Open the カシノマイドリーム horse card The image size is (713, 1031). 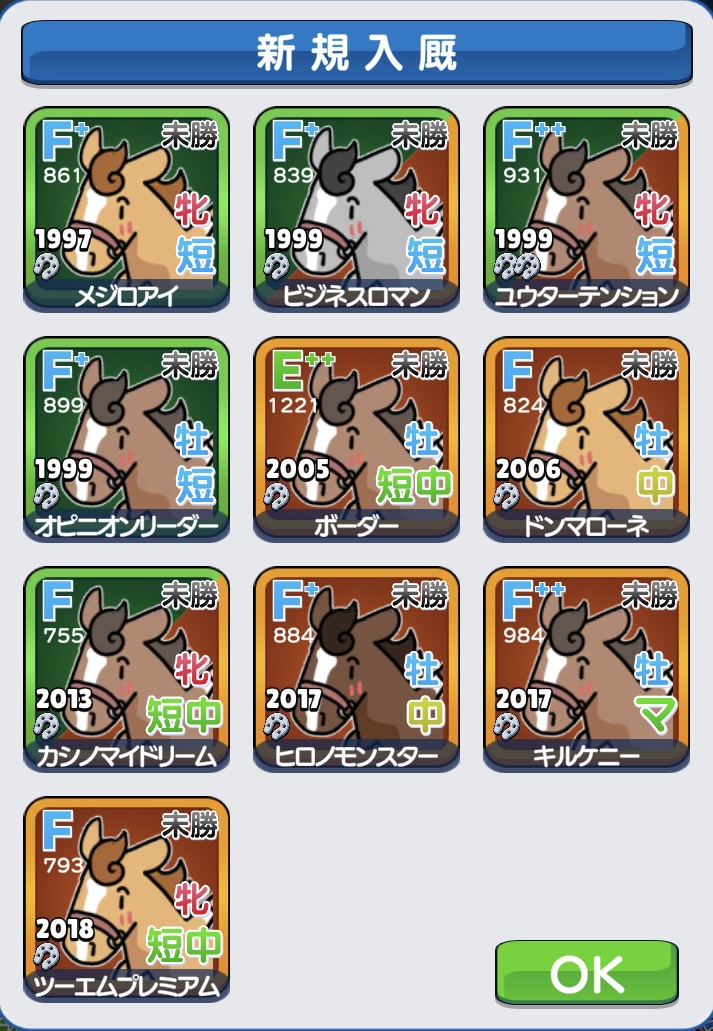(126, 669)
